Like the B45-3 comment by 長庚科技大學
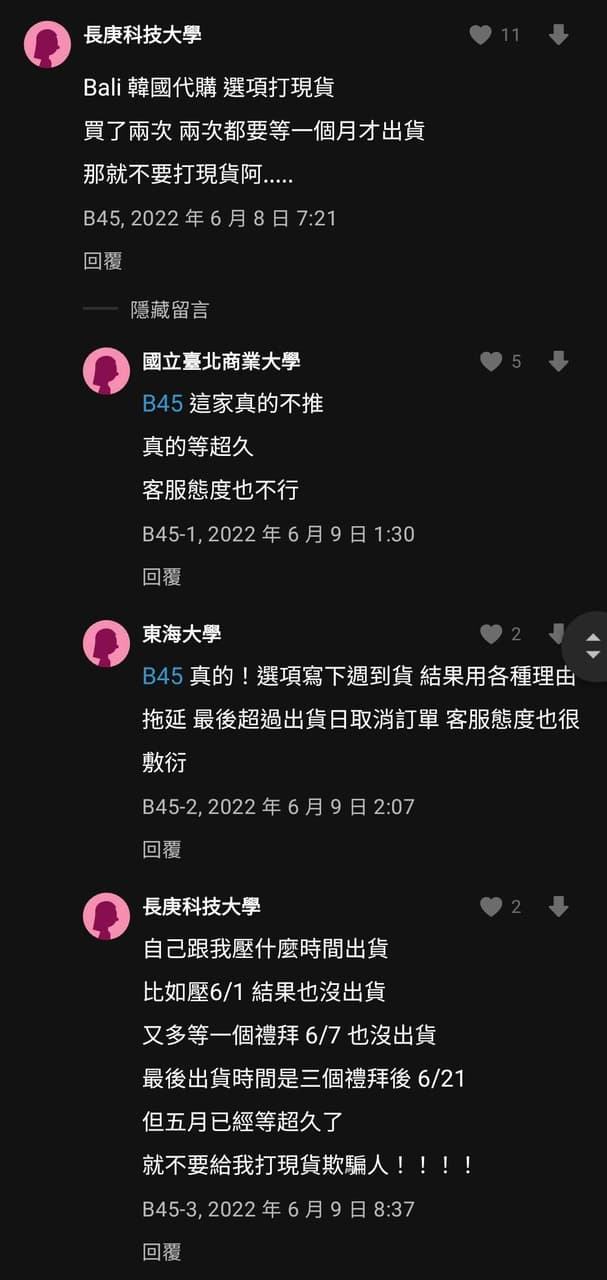Image resolution: width=607 pixels, height=1280 pixels. [491, 907]
